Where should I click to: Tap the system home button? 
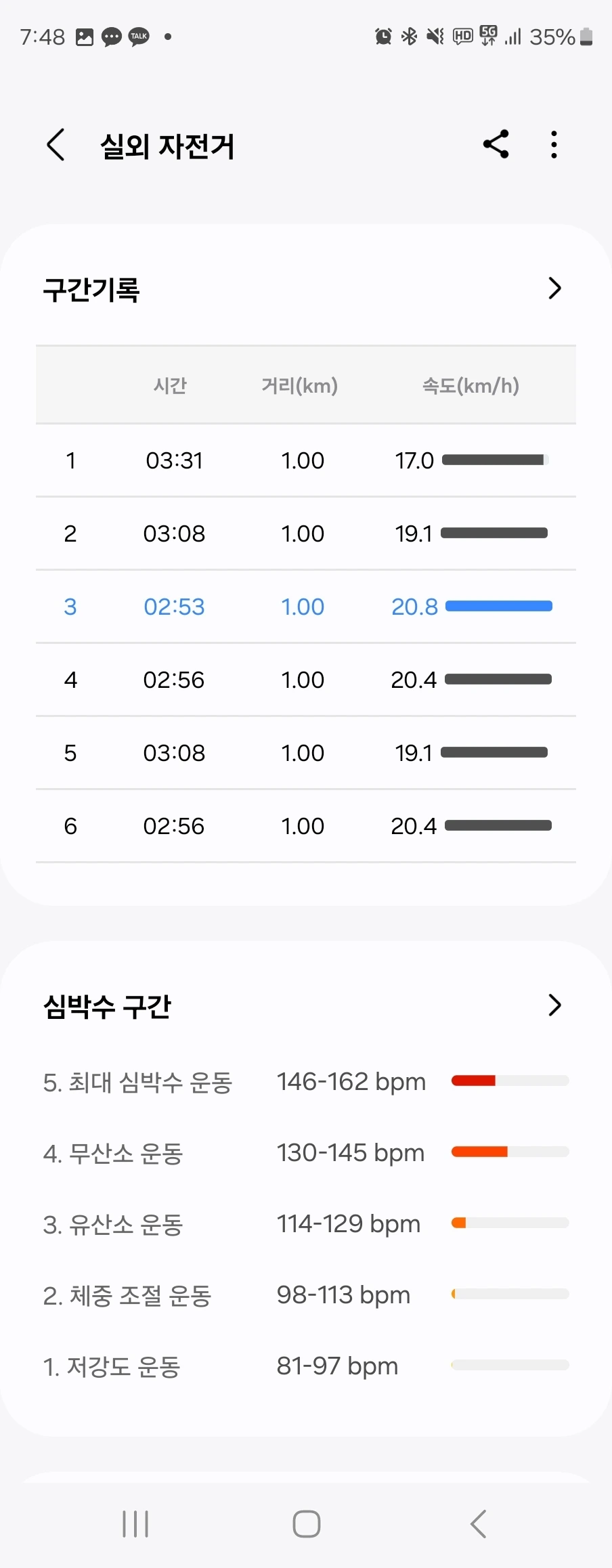tap(306, 1524)
